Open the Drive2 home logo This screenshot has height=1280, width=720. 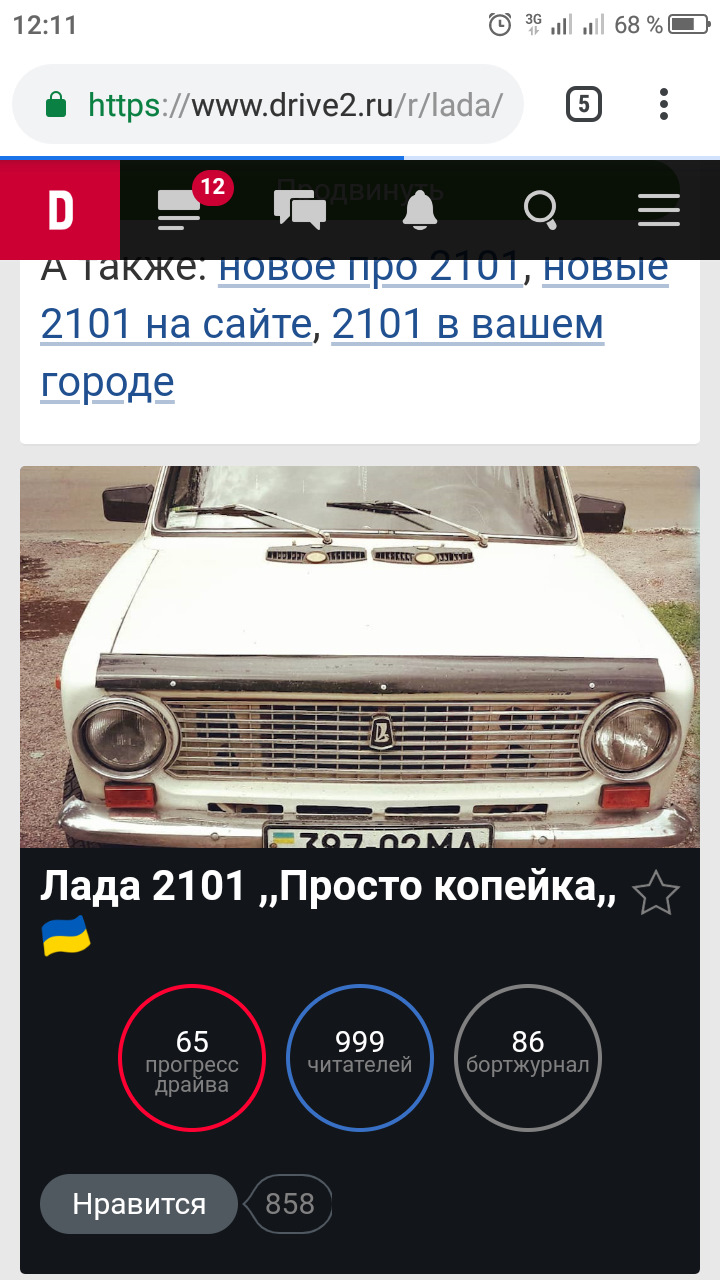[x=60, y=210]
